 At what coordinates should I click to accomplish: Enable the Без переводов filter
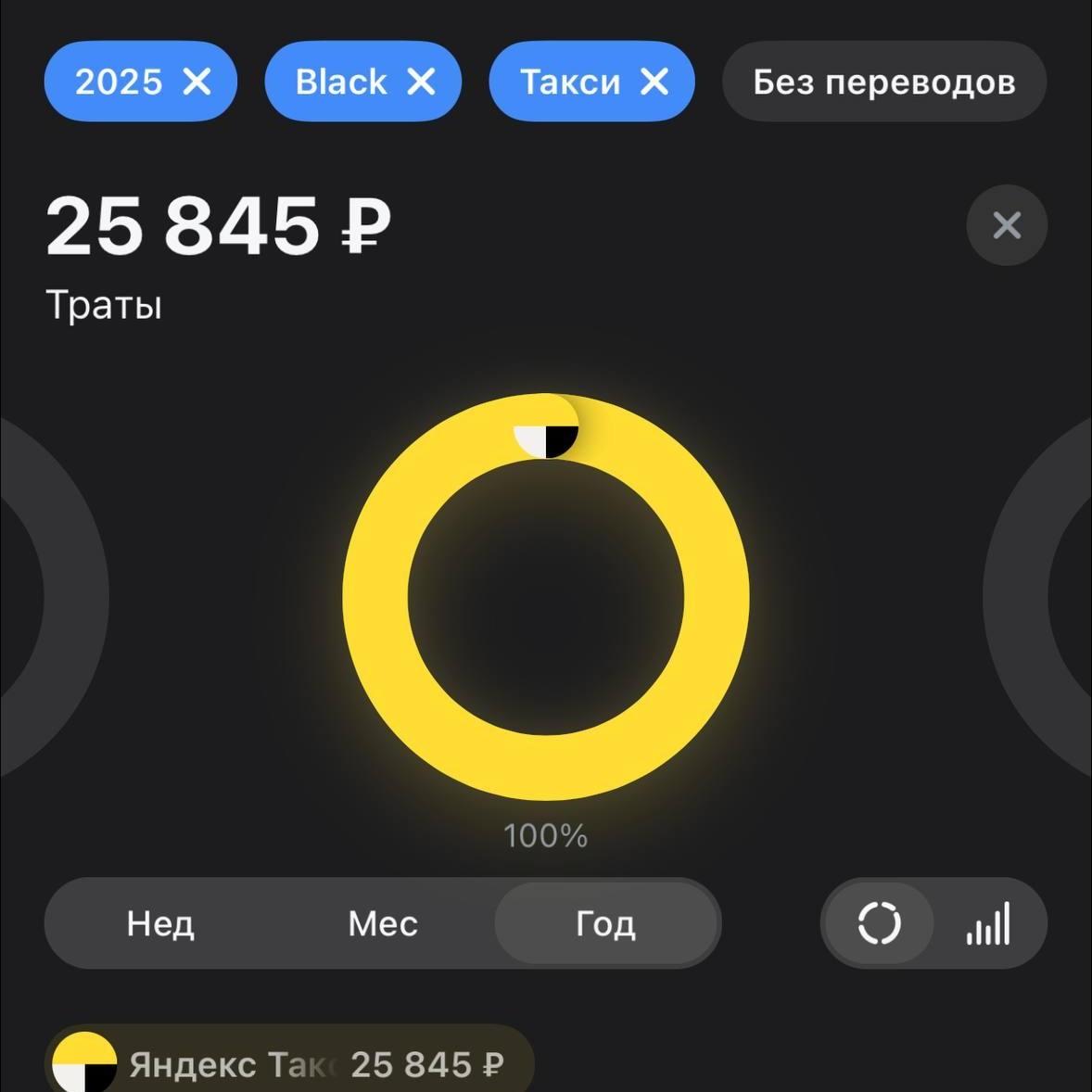coord(883,83)
